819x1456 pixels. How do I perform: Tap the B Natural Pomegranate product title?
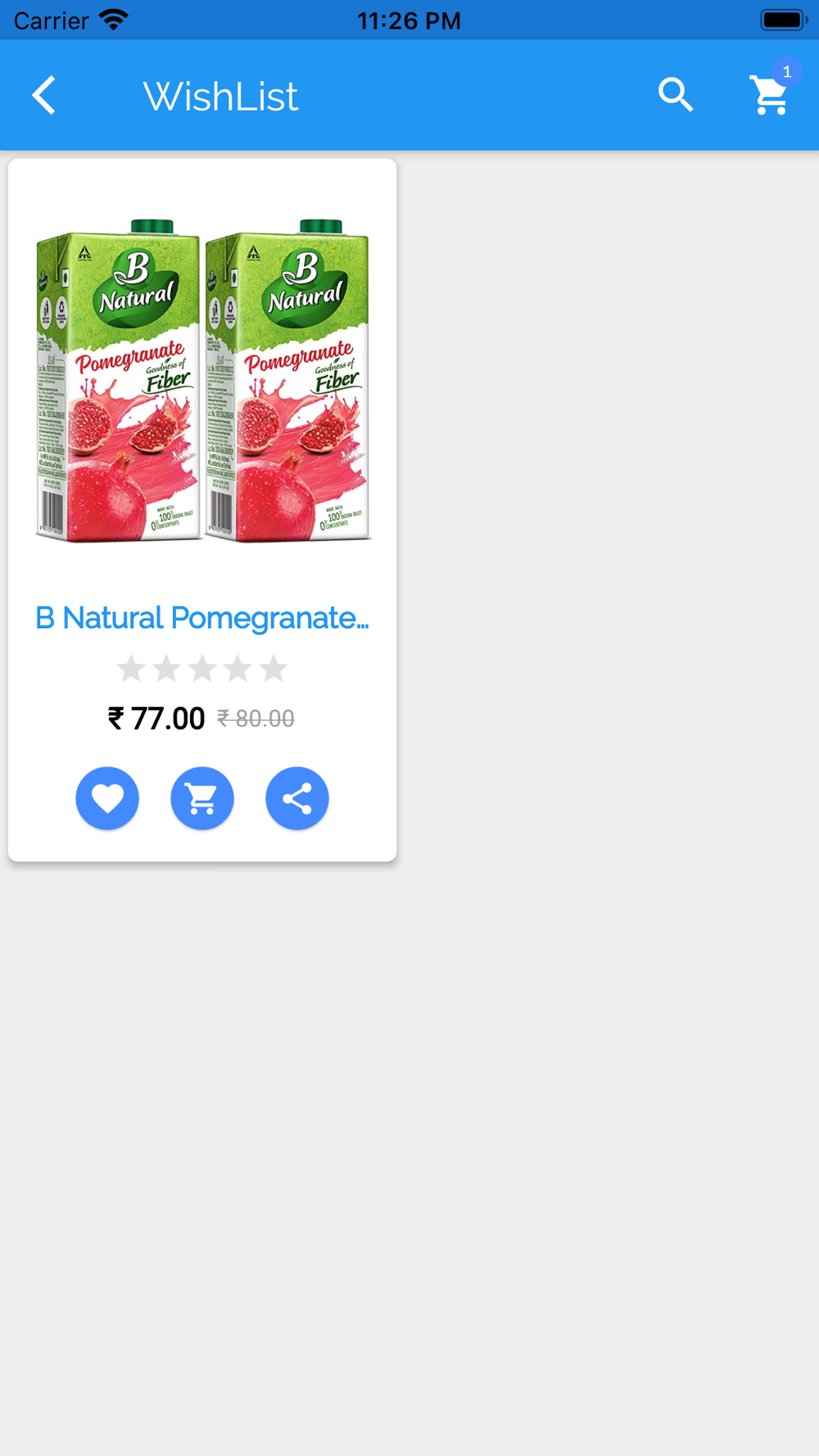(x=202, y=618)
